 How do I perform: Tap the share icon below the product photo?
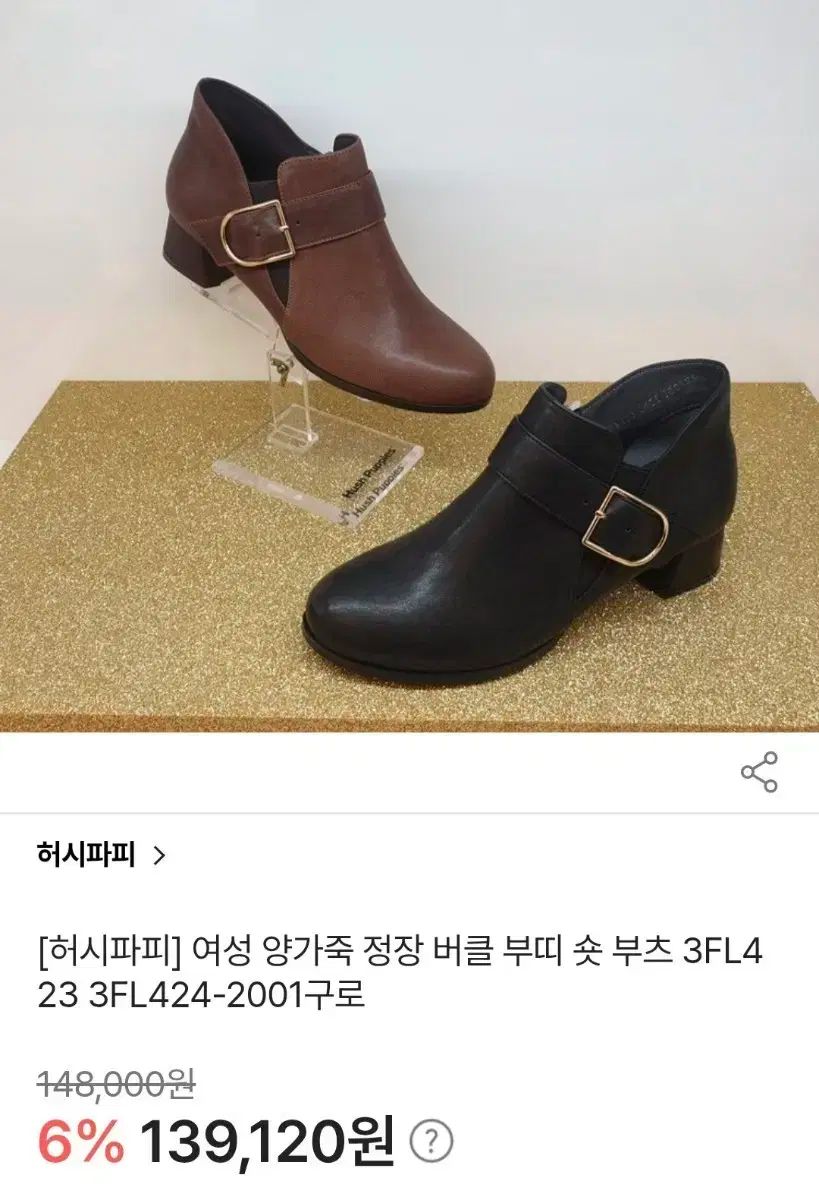click(x=759, y=770)
